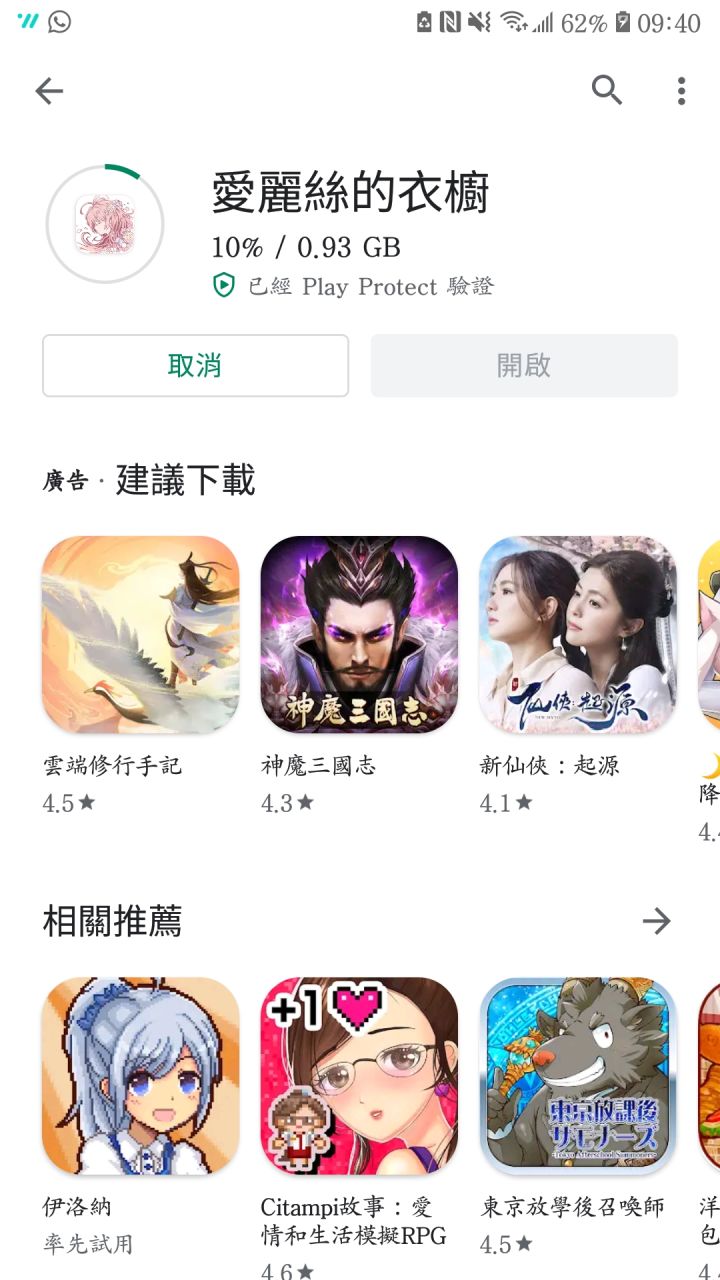The image size is (720, 1280).
Task: Open the search magnifier icon
Action: (x=607, y=90)
